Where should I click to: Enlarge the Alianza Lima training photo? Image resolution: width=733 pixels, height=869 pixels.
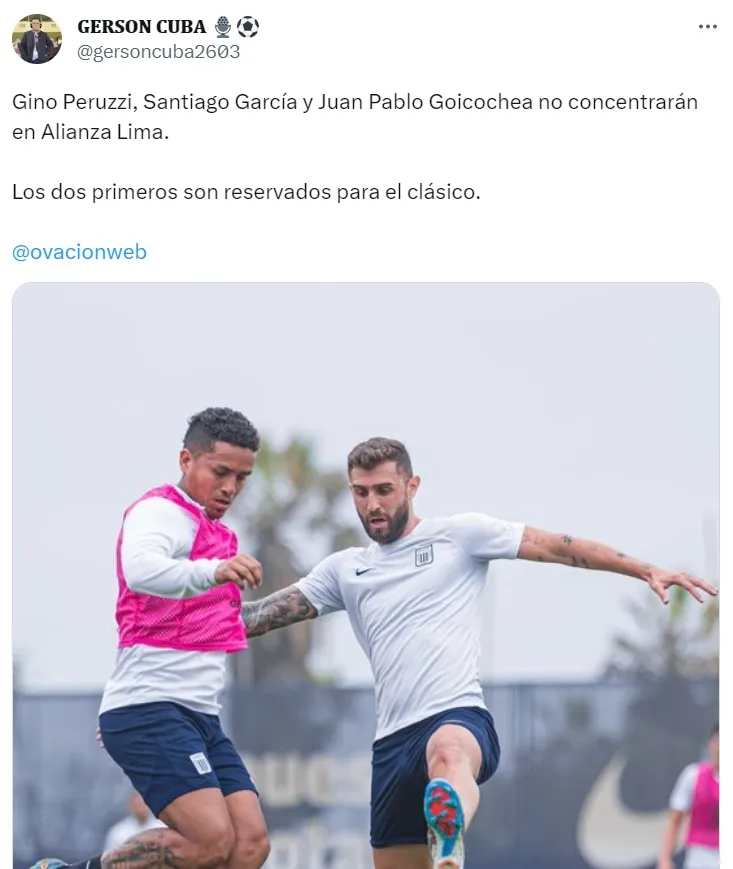(366, 575)
